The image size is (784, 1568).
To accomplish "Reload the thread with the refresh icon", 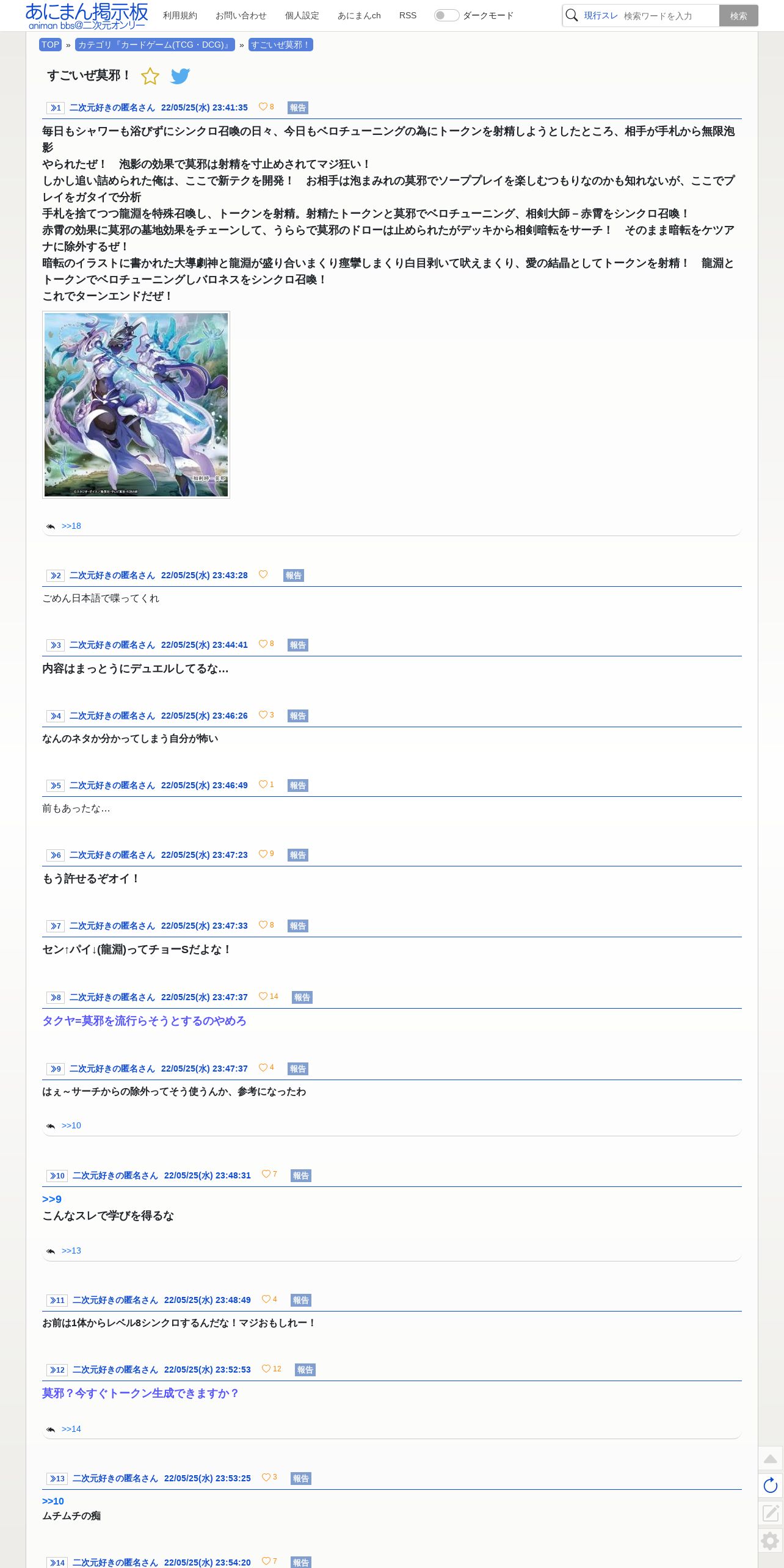I will (x=771, y=1485).
